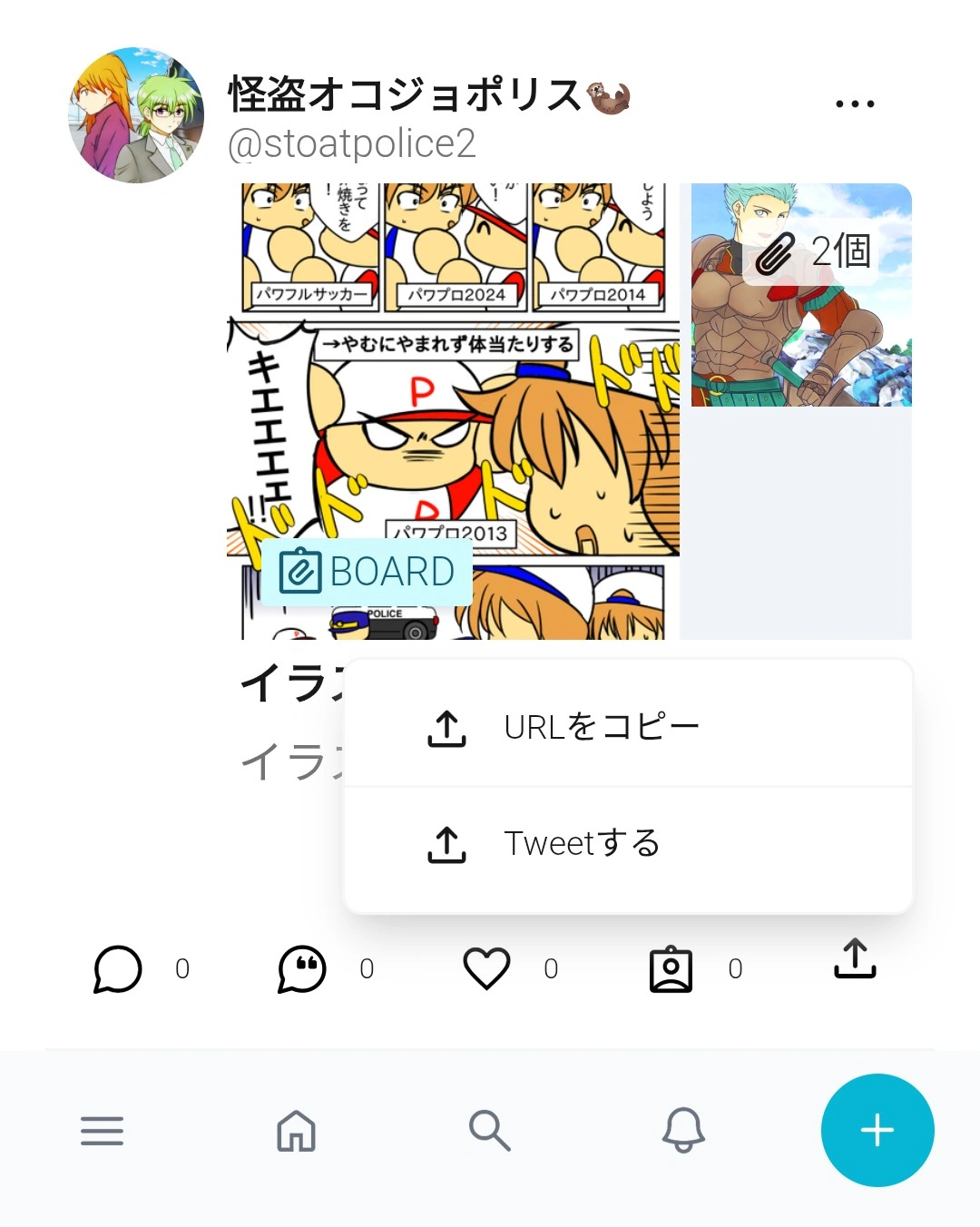Open the search tab
980x1227 pixels.
[x=489, y=1131]
